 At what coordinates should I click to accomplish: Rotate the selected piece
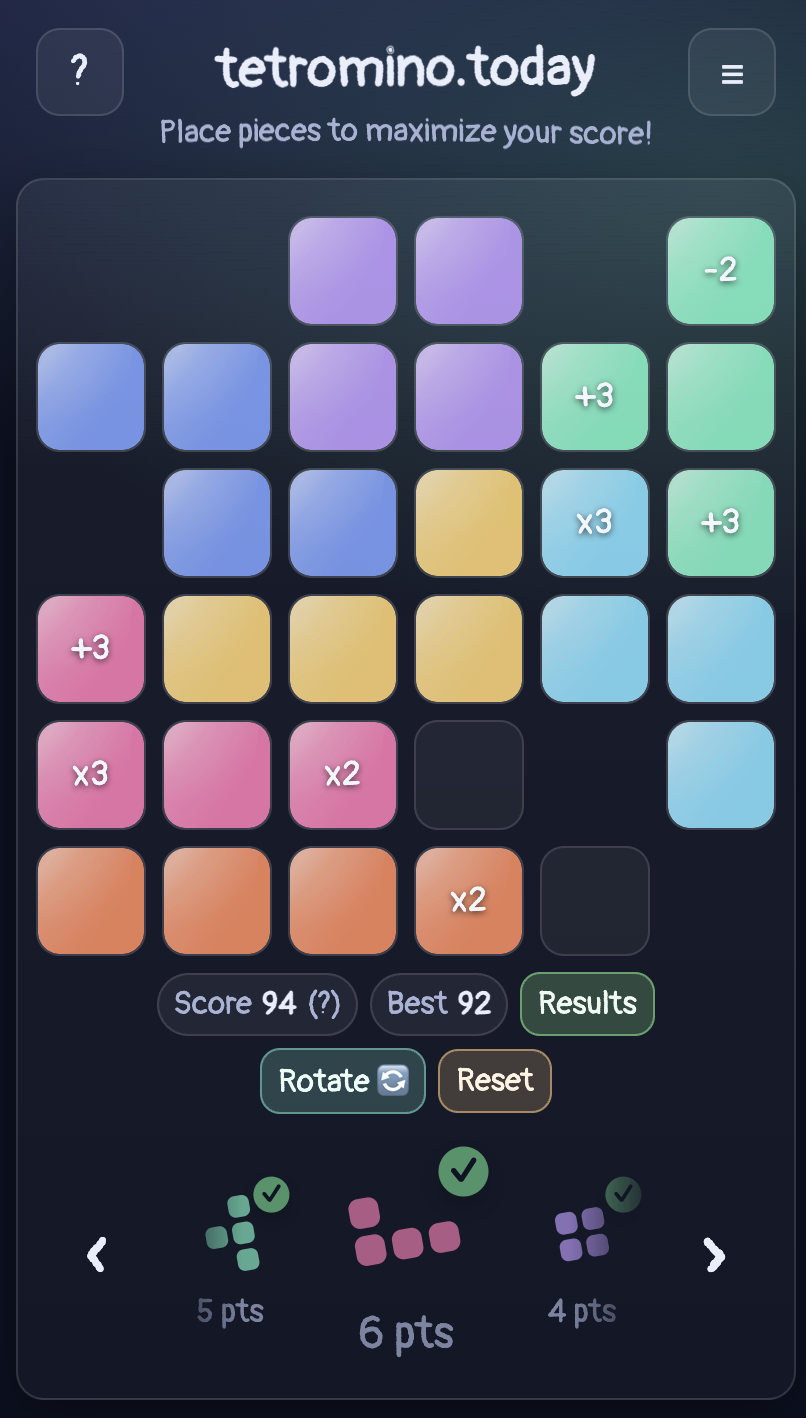pos(343,1081)
